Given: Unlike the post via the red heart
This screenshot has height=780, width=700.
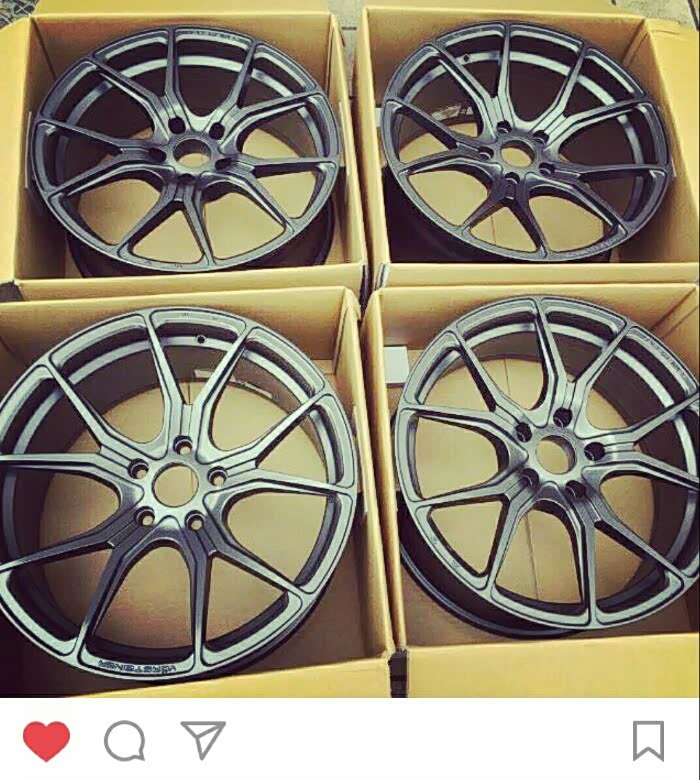Looking at the screenshot, I should point(46,741).
